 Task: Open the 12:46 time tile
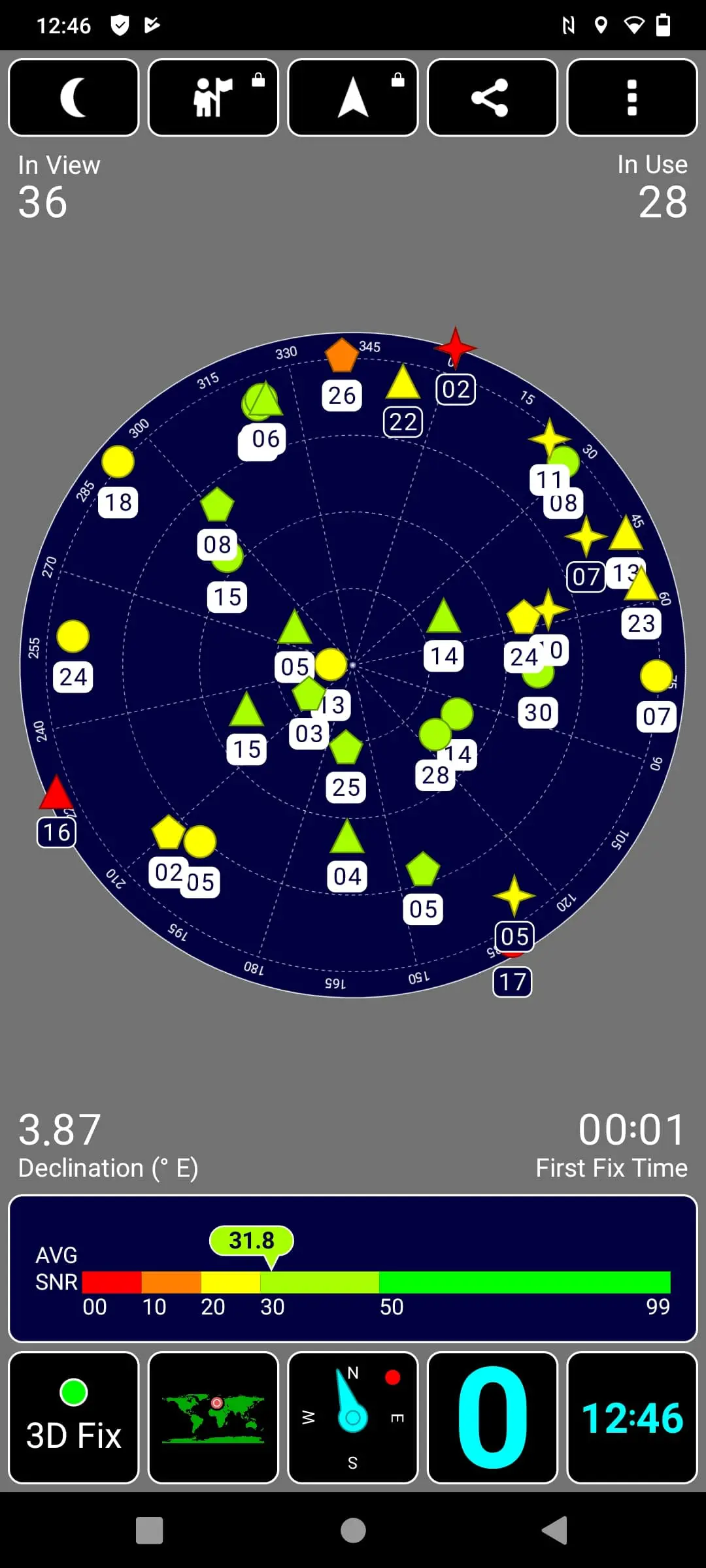(x=632, y=1418)
